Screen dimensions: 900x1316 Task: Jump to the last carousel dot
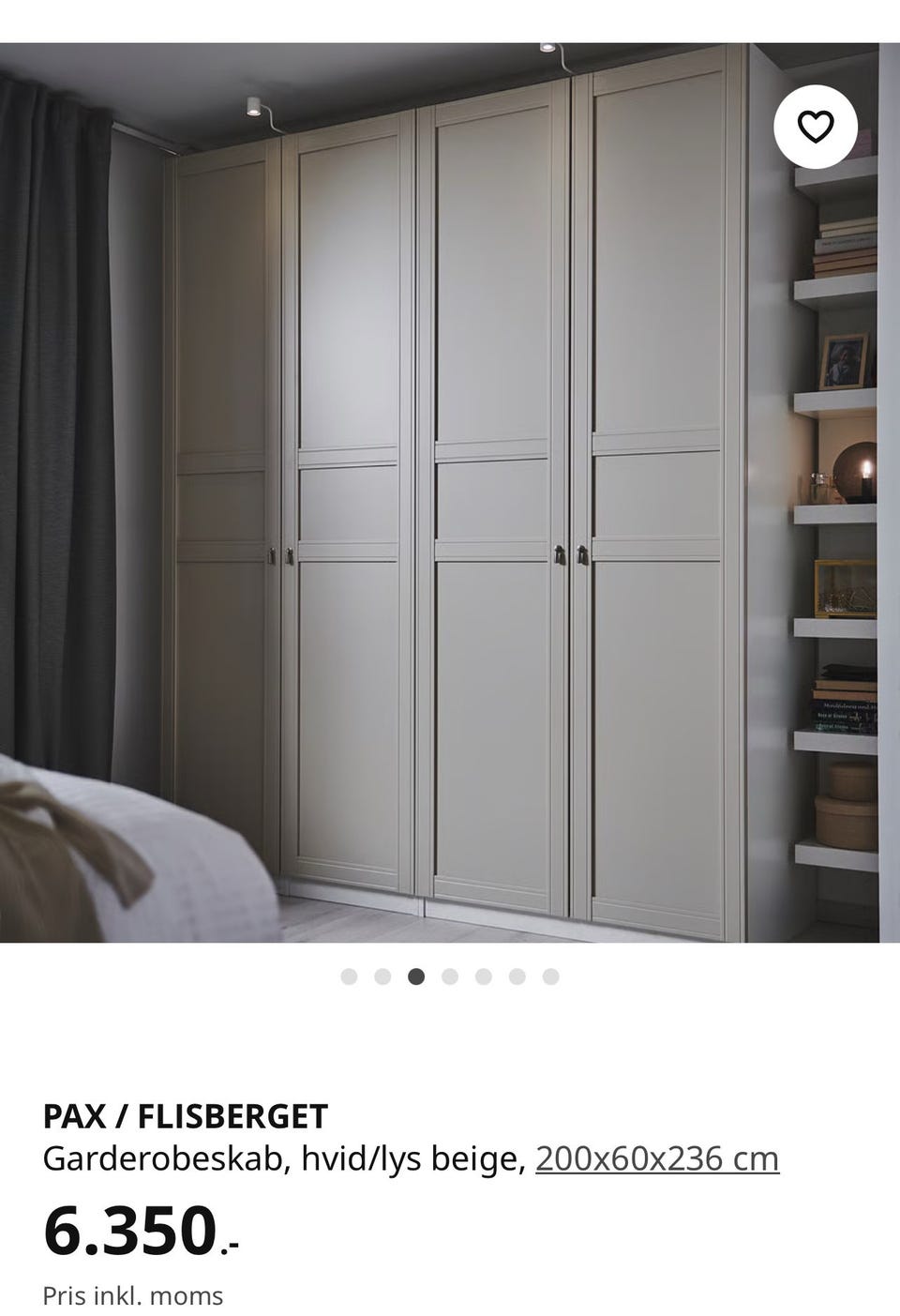click(550, 976)
